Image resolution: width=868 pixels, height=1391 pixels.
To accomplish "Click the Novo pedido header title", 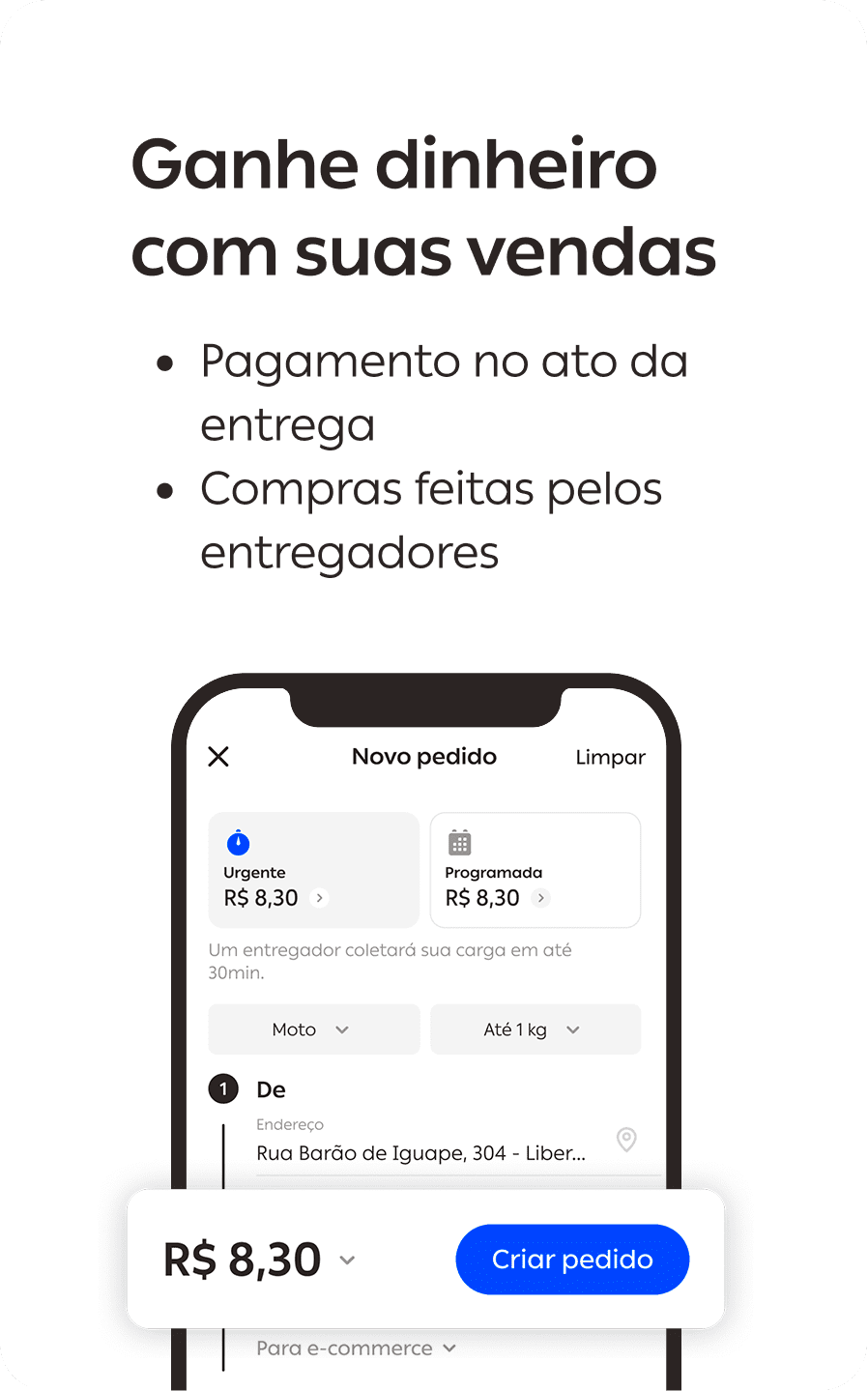I will point(423,757).
